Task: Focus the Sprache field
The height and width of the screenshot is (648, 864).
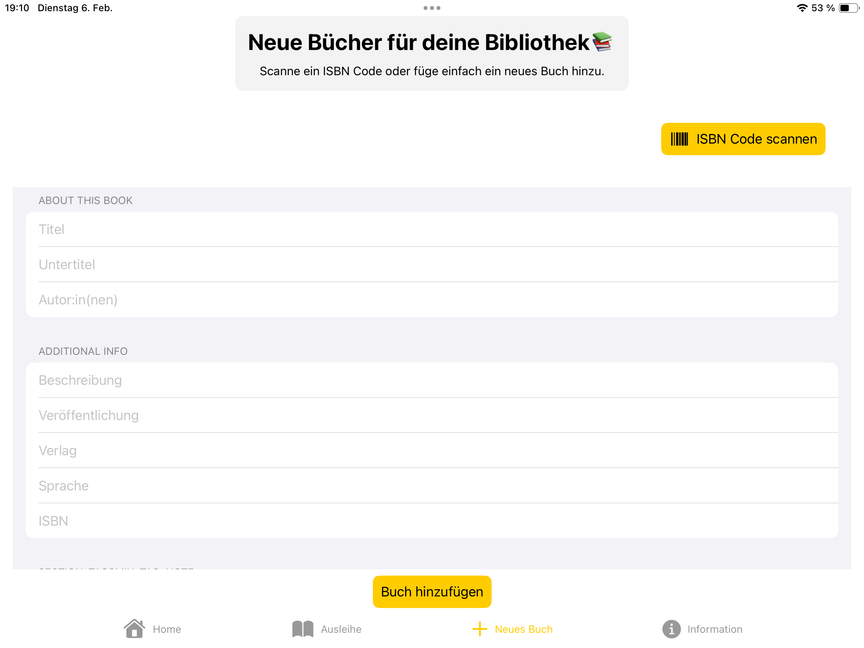Action: click(431, 485)
